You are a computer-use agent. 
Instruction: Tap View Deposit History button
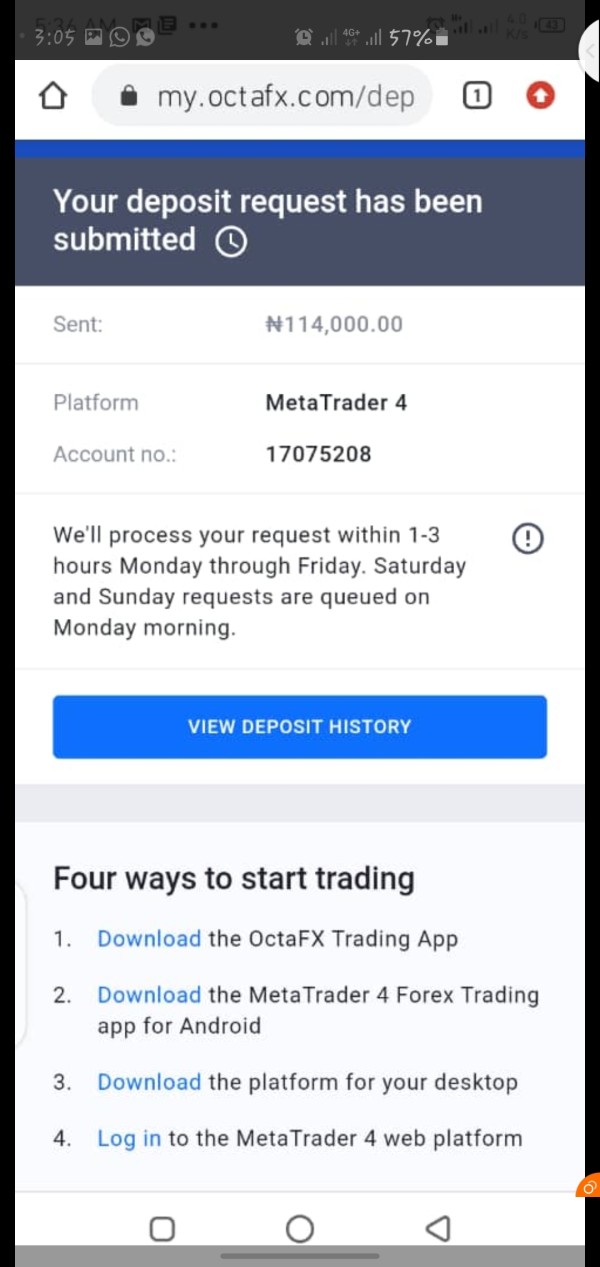(x=300, y=727)
